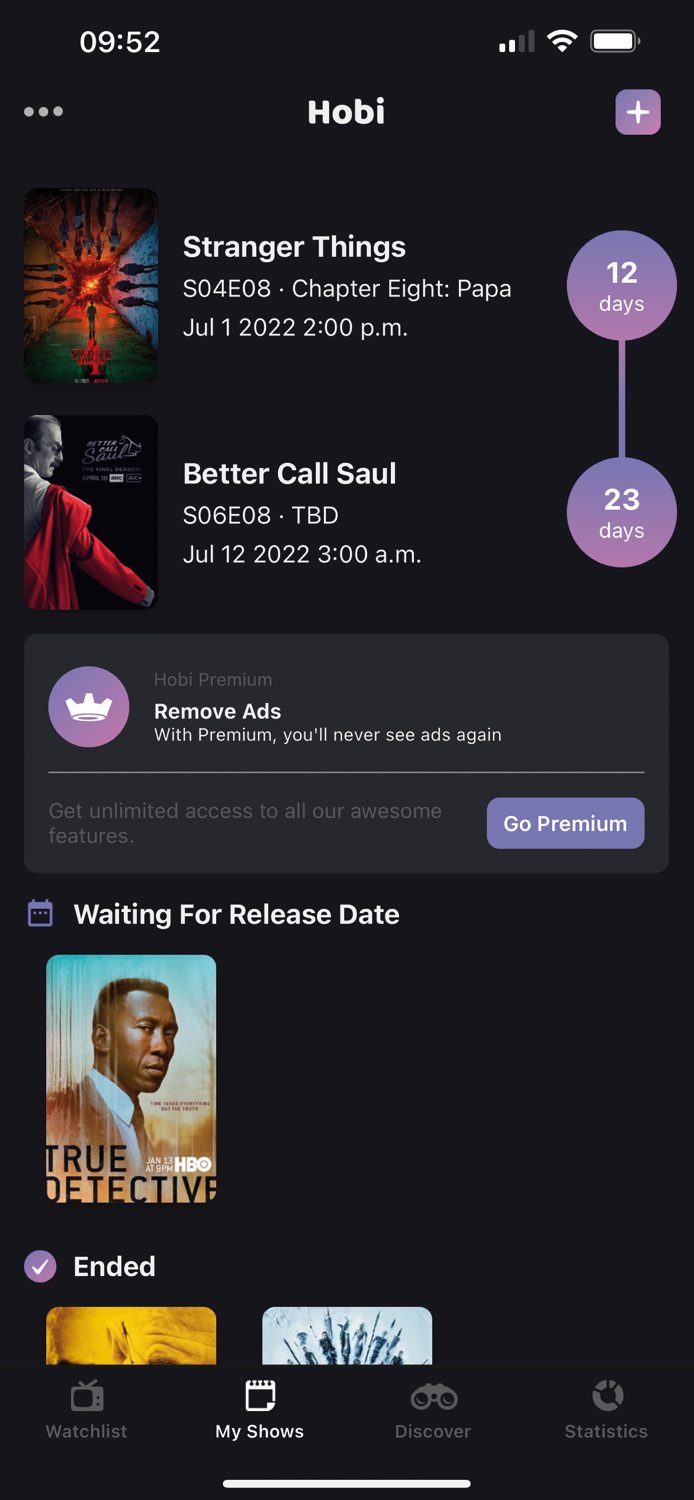Select the My Shows tab
The image size is (694, 1500).
pos(260,1410)
